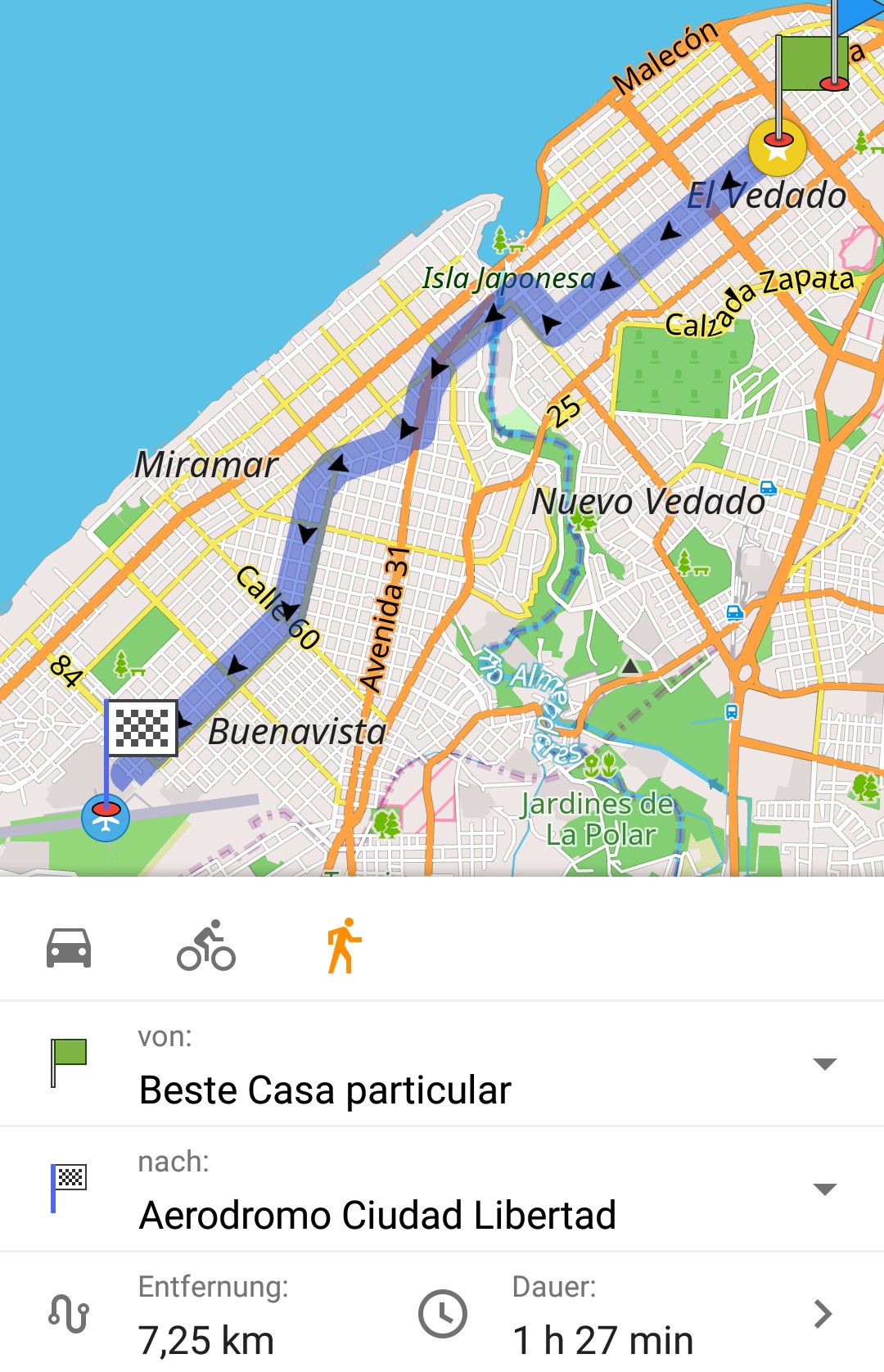
Task: Switch to car routing mode
Action: coord(69,948)
